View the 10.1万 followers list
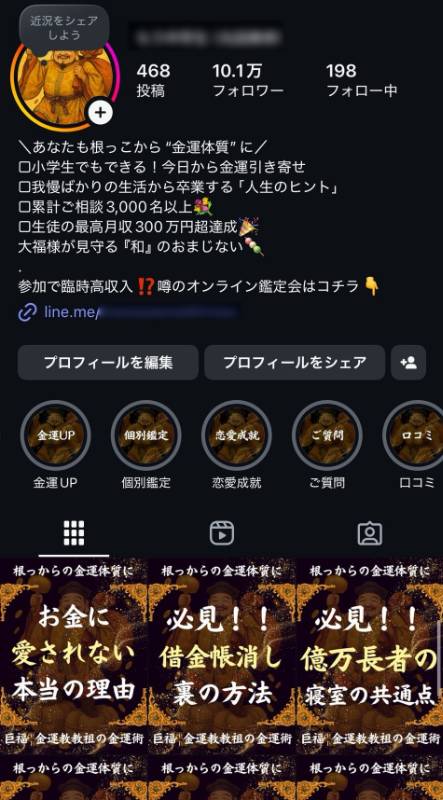443x800 pixels. coord(248,80)
